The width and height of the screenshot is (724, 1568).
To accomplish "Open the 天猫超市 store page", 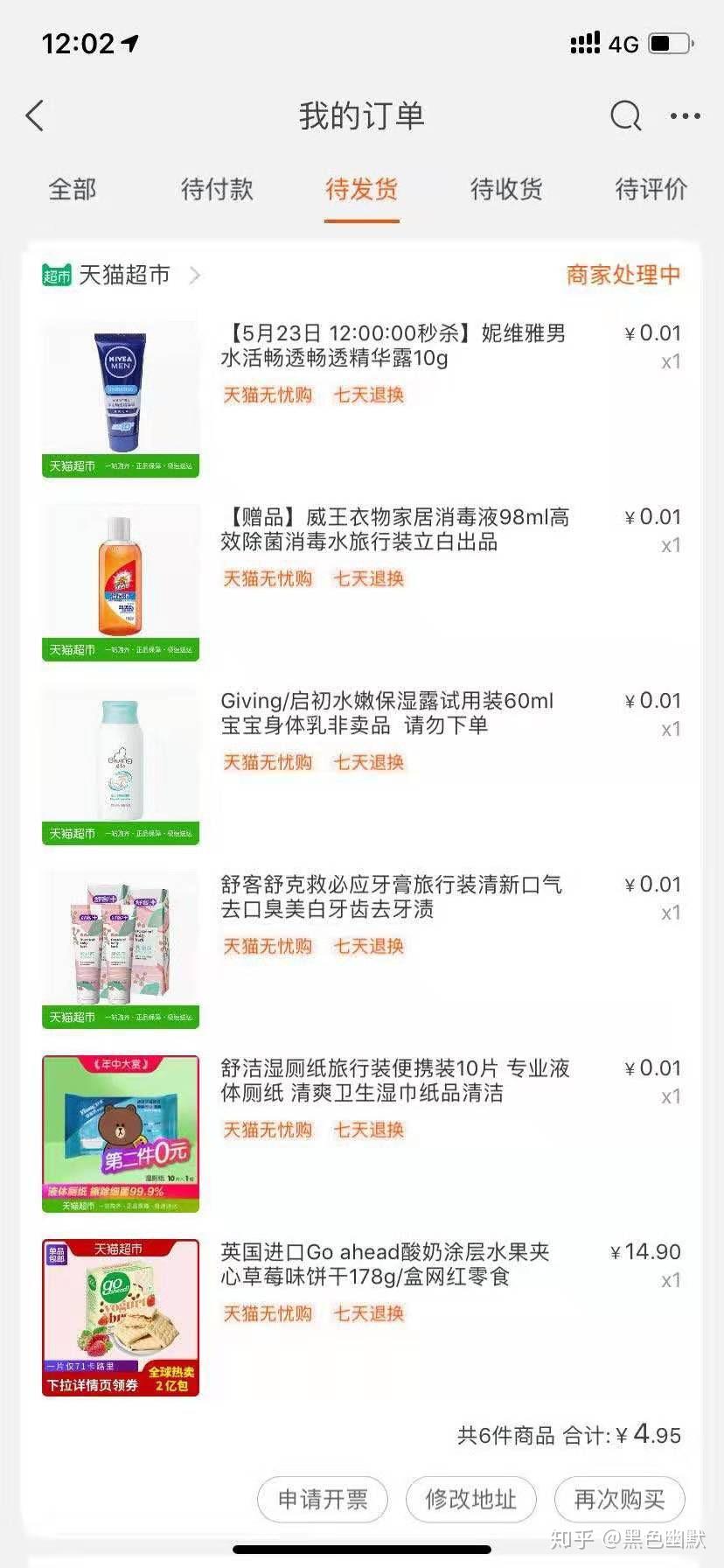I will pos(123,275).
